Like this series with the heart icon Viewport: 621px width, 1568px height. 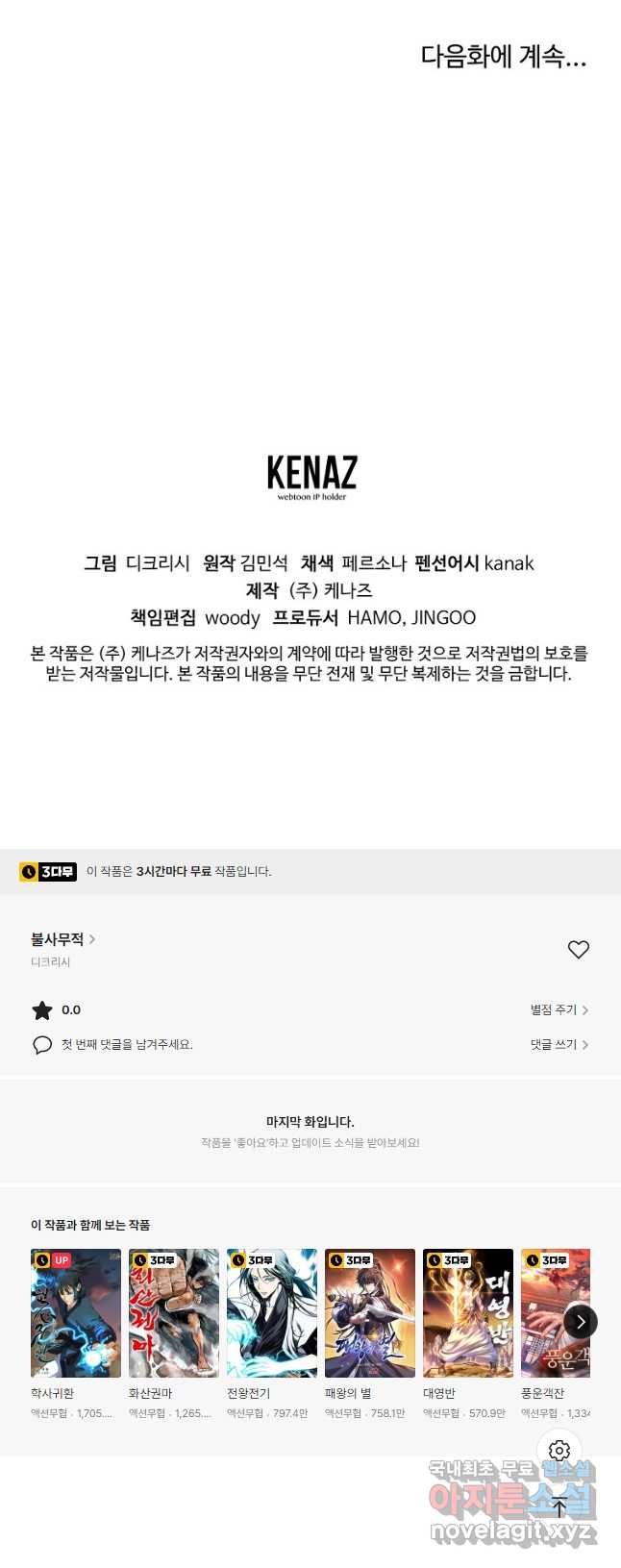[578, 950]
